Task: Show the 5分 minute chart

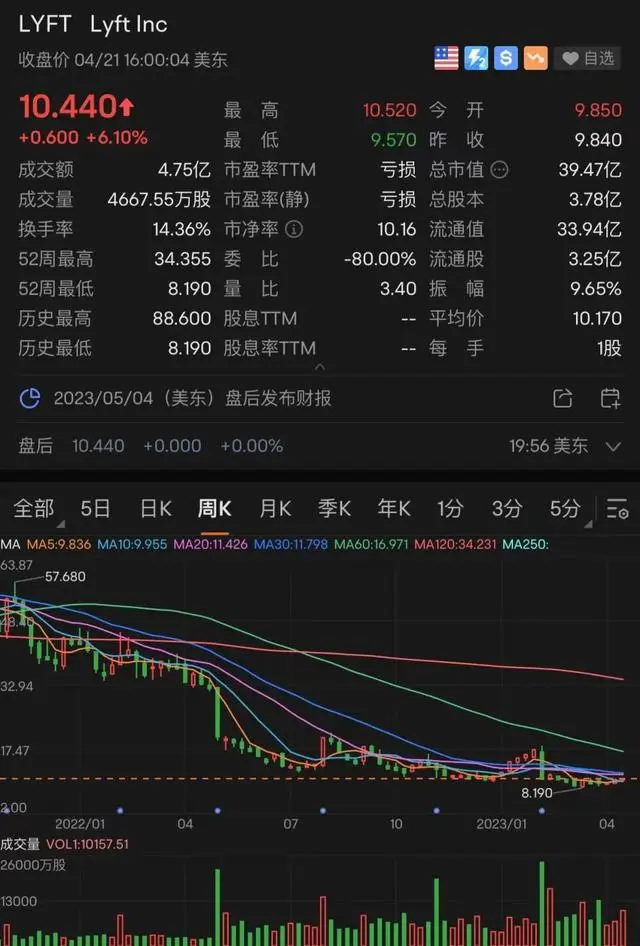Action: coord(565,509)
